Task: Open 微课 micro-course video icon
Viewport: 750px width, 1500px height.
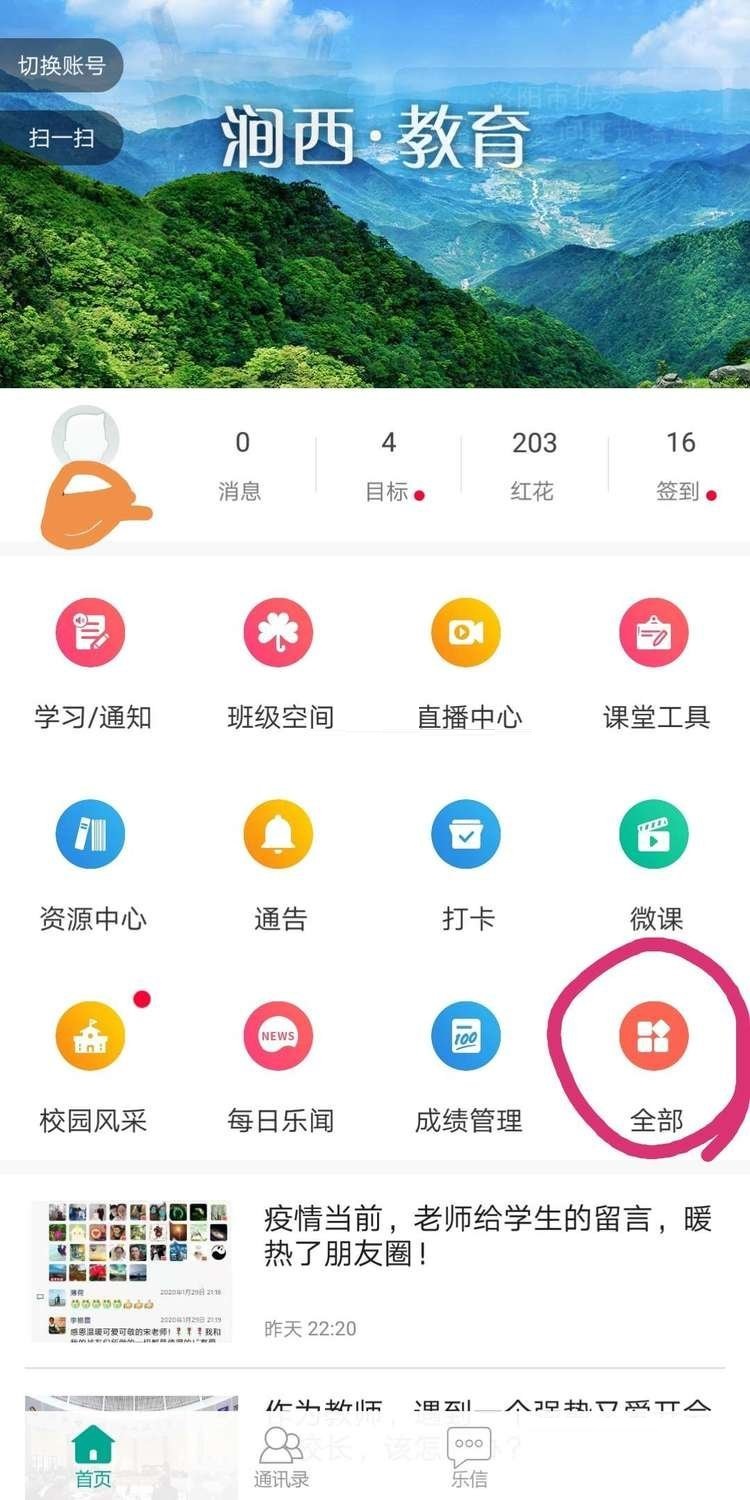Action: coord(653,834)
